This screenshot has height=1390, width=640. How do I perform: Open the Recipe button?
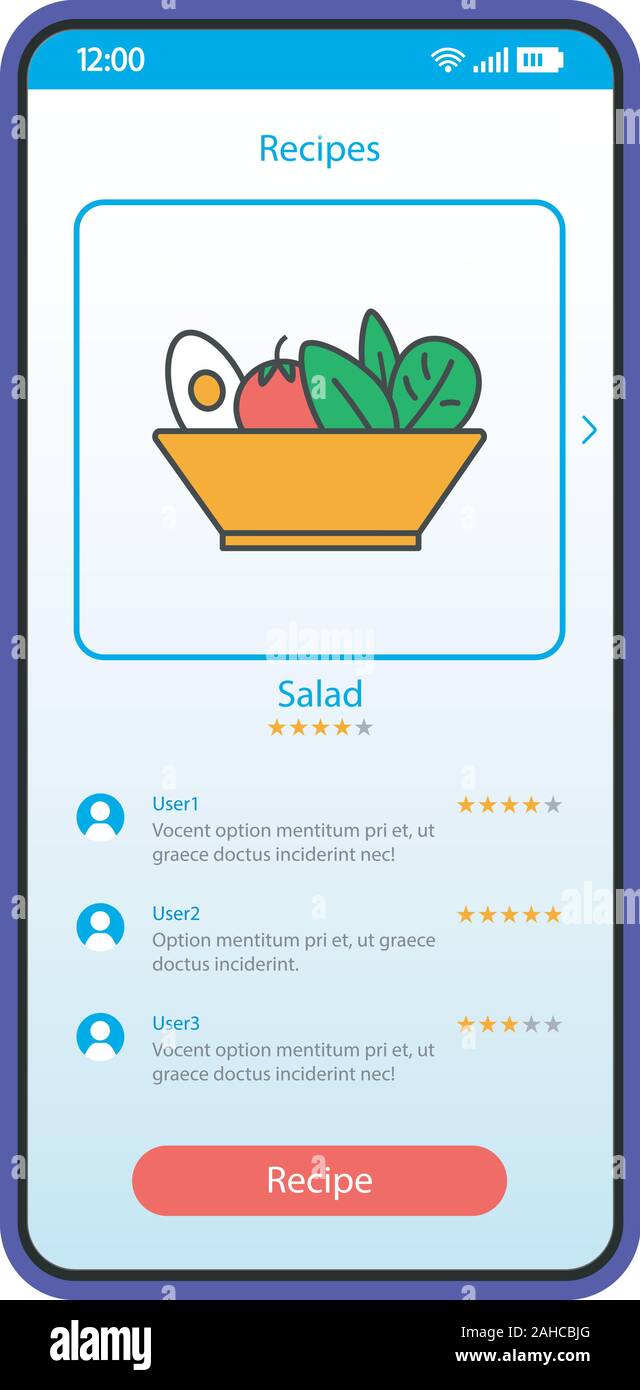[319, 1180]
